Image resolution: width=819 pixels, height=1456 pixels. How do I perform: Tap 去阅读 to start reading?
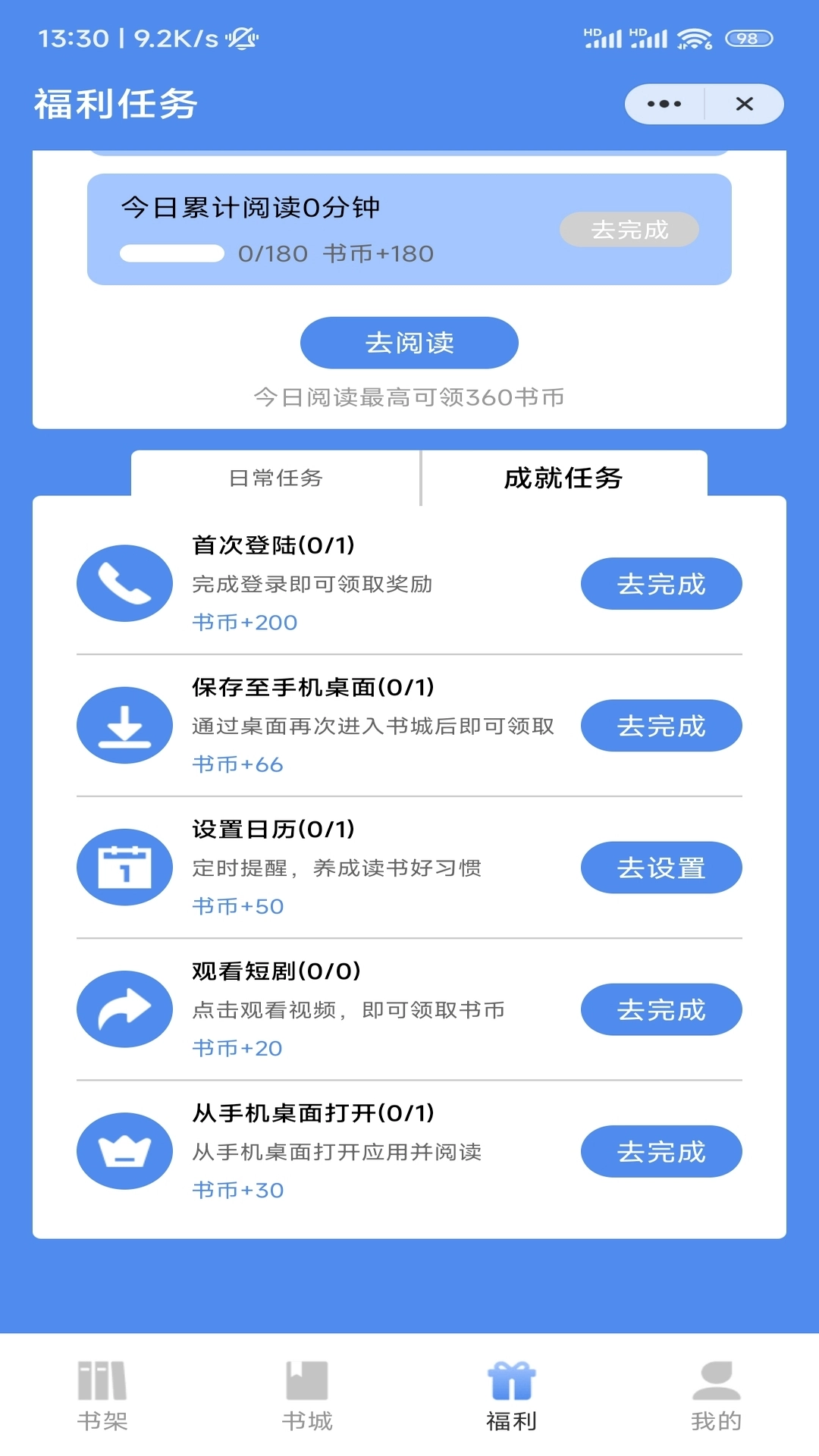coord(409,343)
